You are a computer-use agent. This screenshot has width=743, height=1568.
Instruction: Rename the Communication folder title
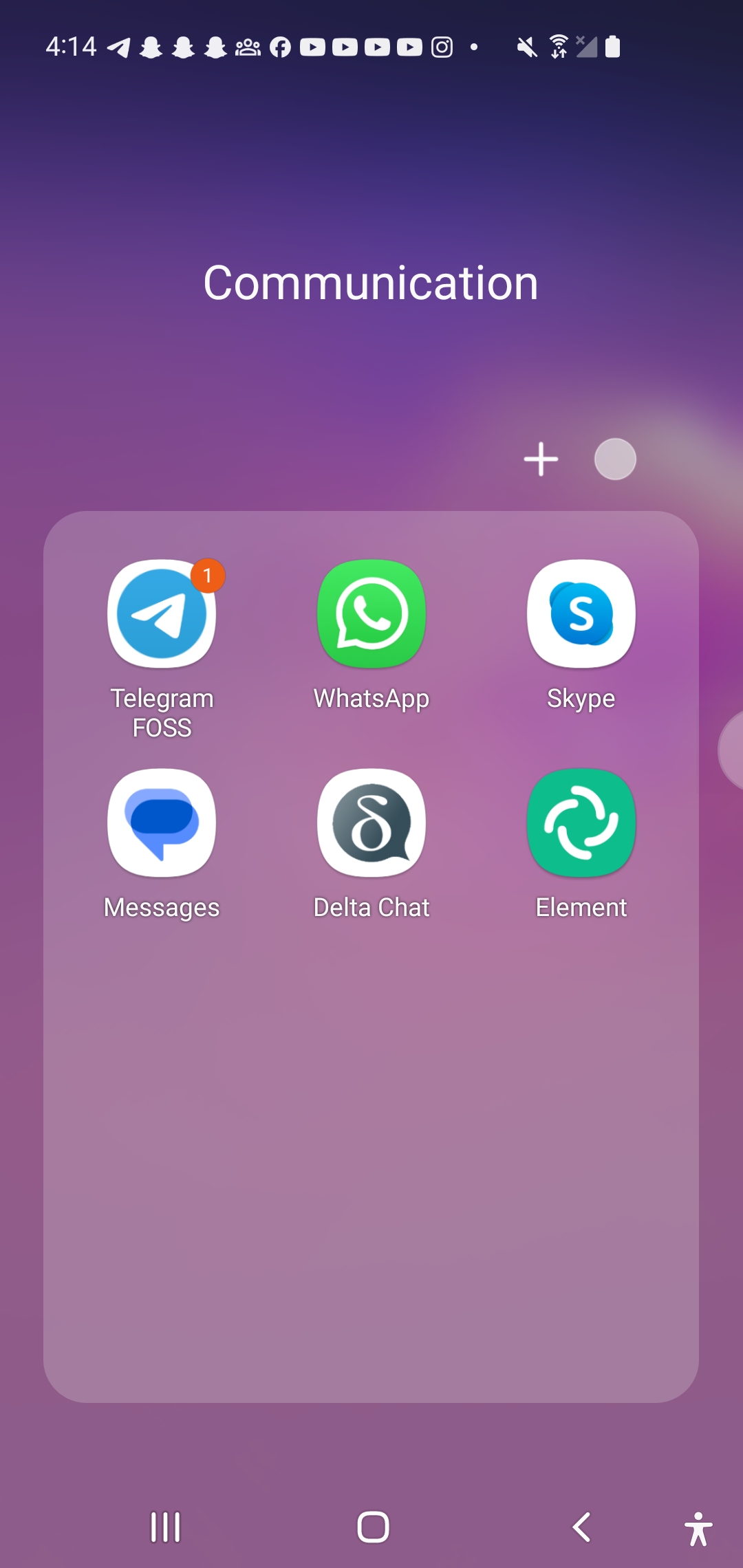tap(371, 283)
